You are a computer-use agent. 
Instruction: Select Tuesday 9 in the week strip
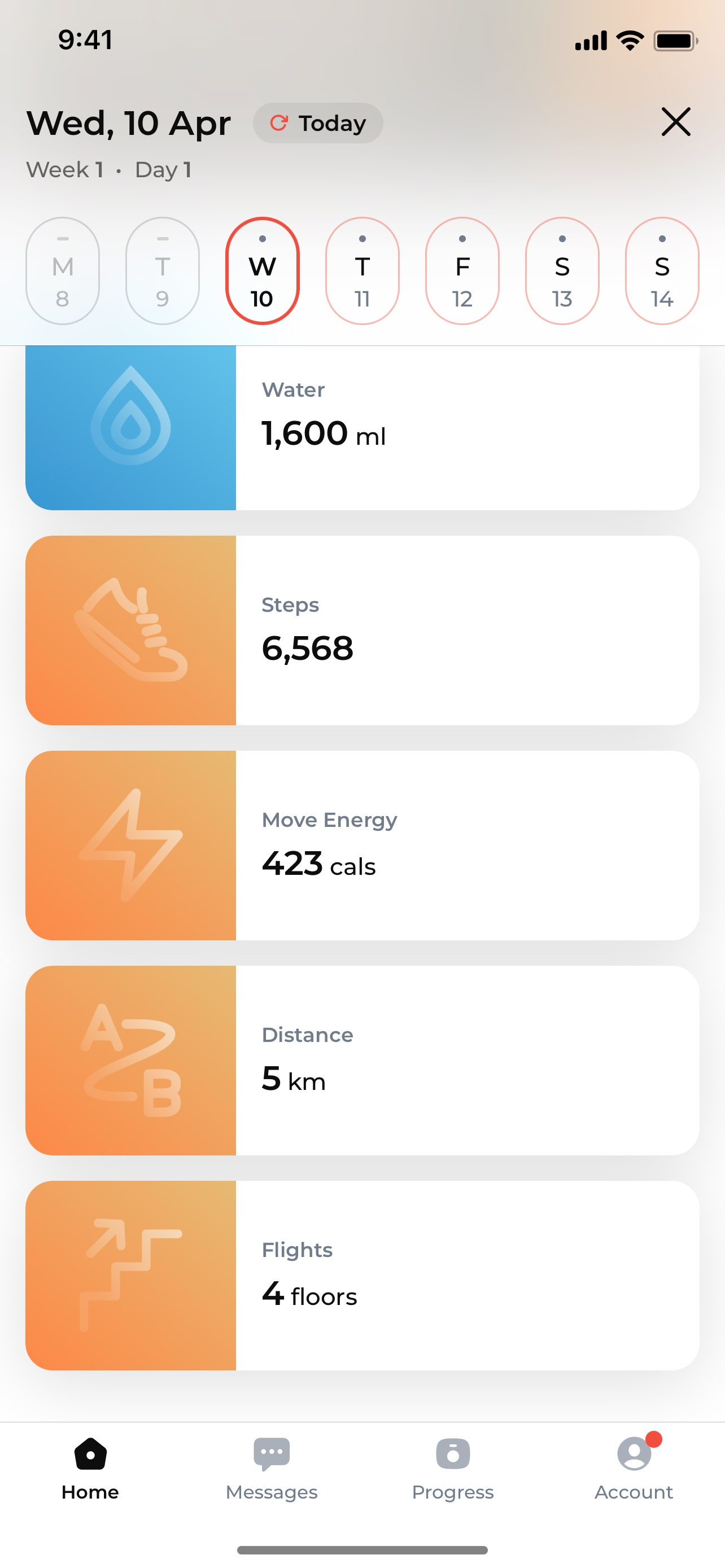163,271
